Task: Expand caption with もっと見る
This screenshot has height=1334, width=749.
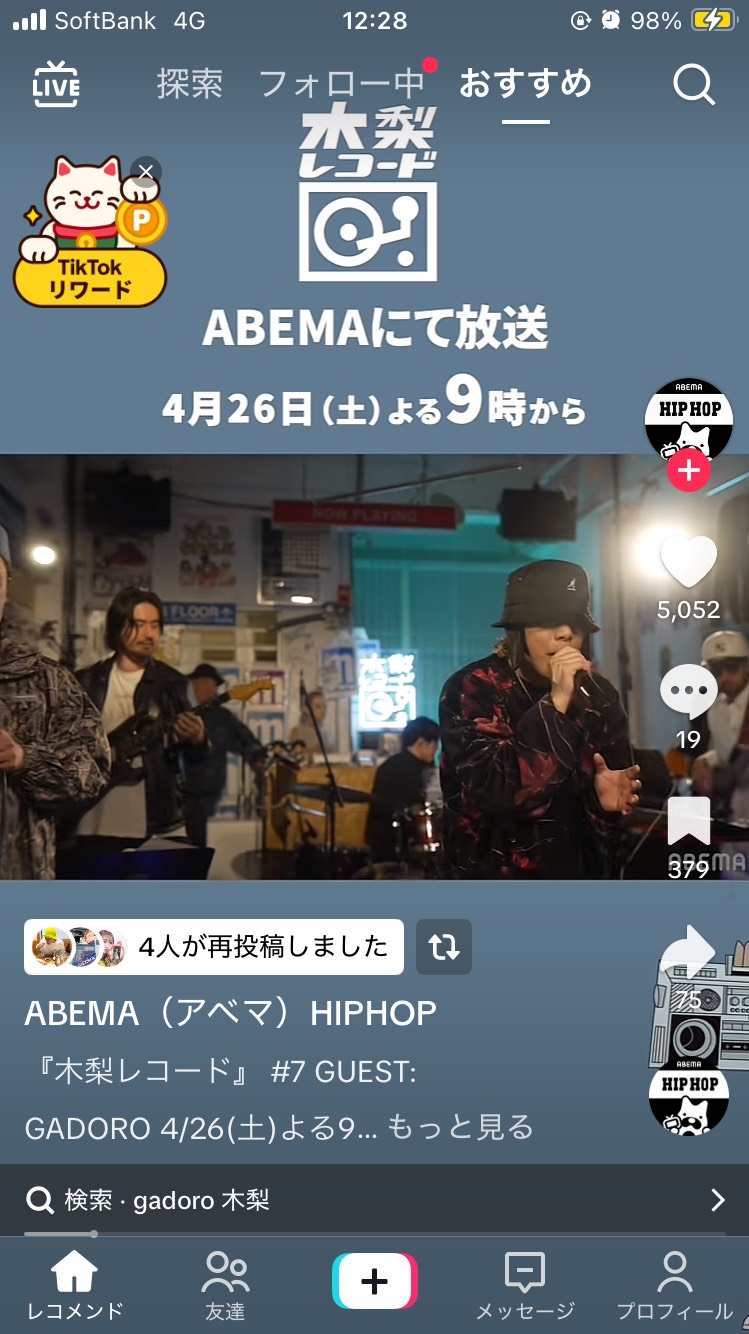Action: point(460,1127)
